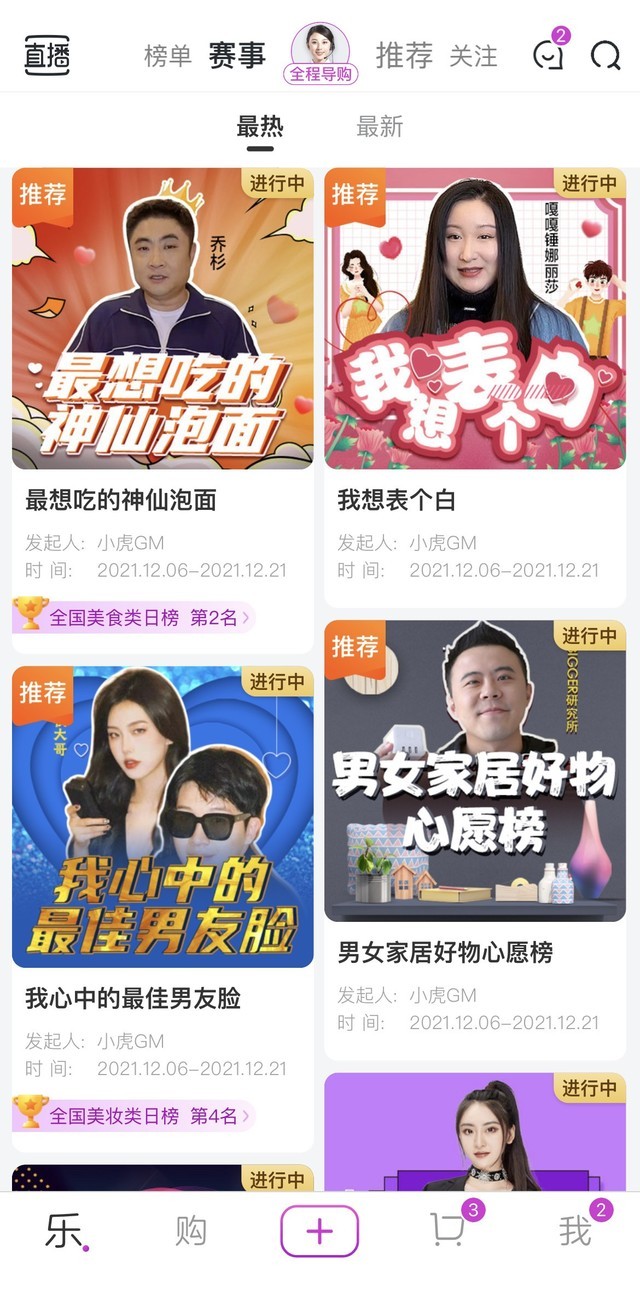Go to the 乐 bottom tab
The height and width of the screenshot is (1295, 640).
[64, 1232]
